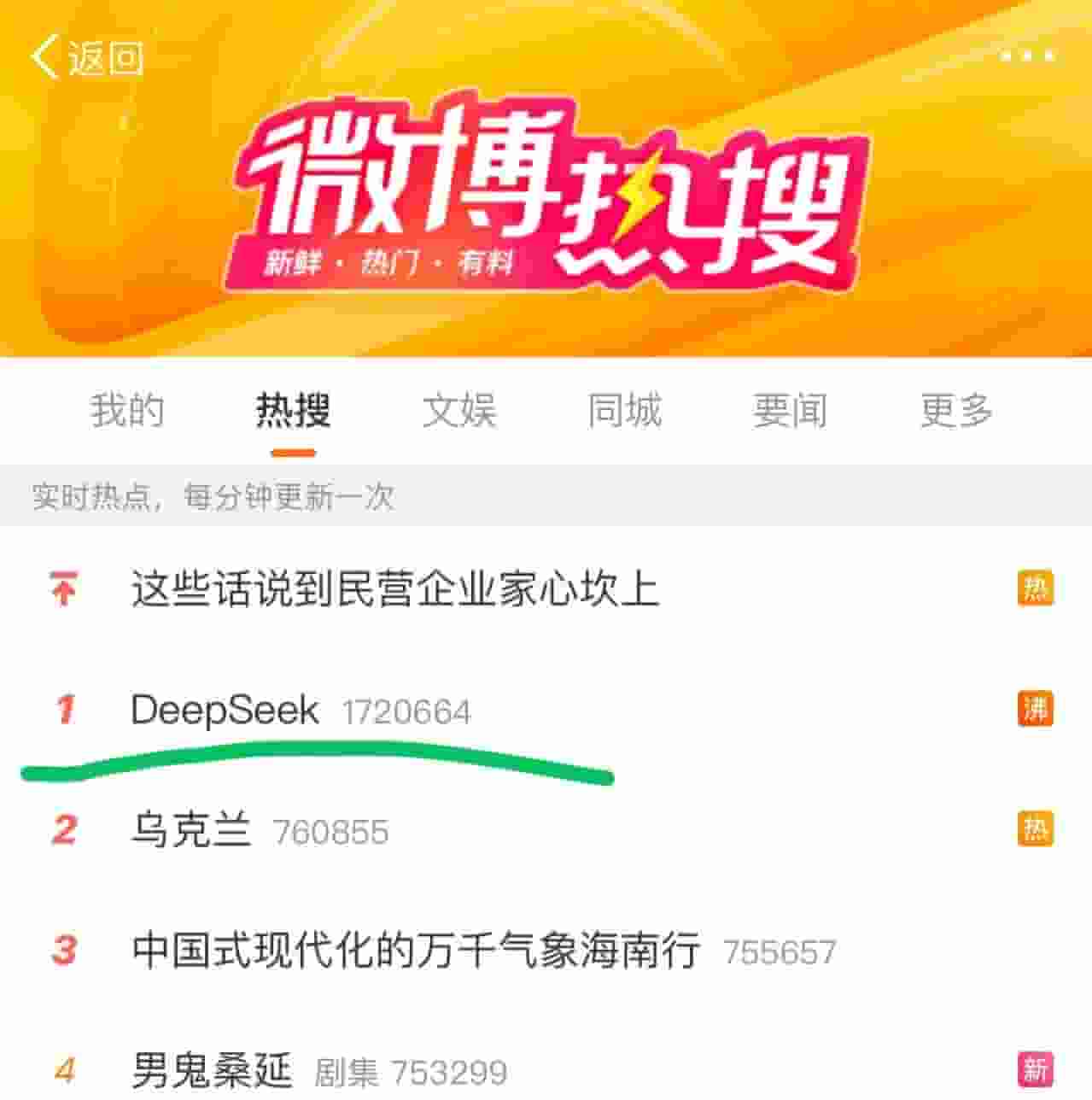Click the pinned-topic arrow icon

coord(64,584)
